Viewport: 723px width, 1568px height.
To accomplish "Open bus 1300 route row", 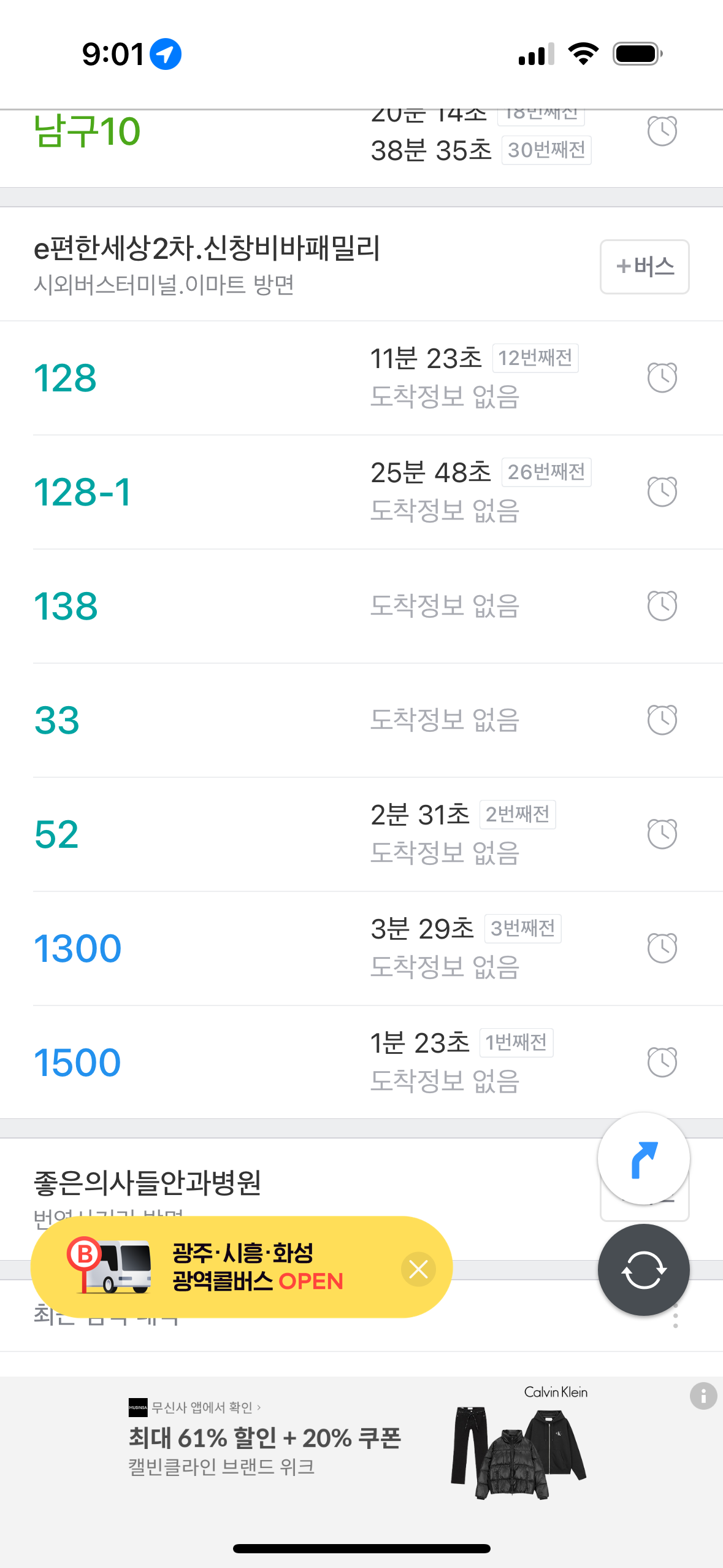I will pyautogui.click(x=361, y=948).
